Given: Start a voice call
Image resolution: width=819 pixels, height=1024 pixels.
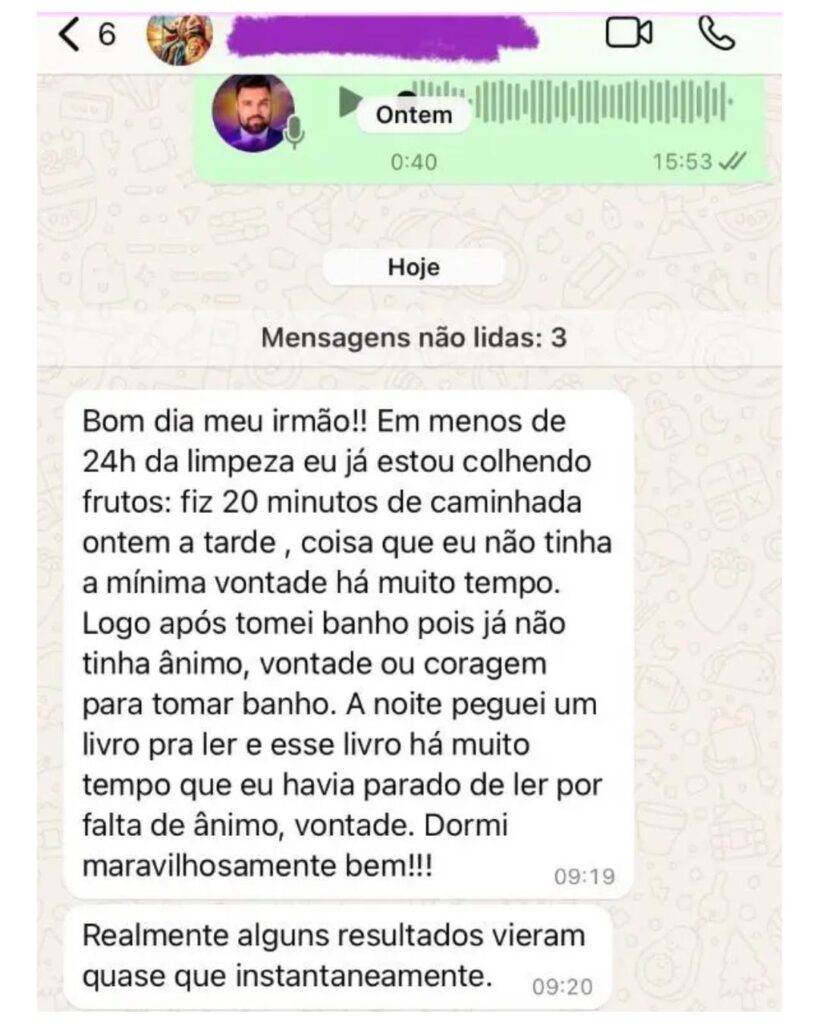Looking at the screenshot, I should point(716,33).
